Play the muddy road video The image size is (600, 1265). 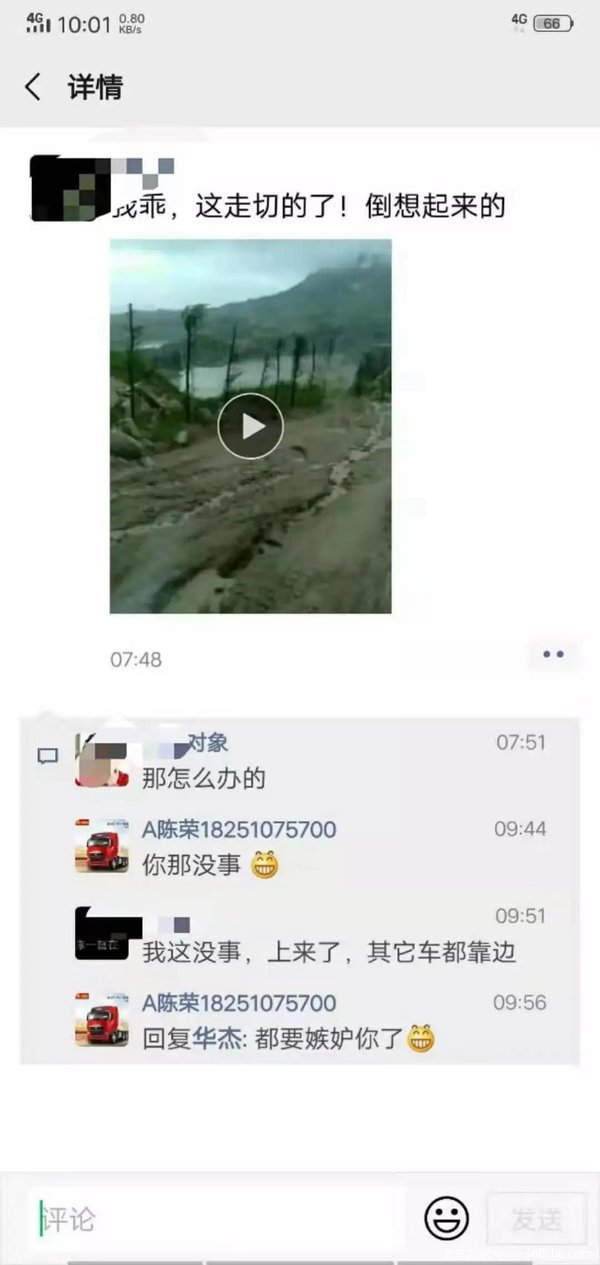coord(250,426)
